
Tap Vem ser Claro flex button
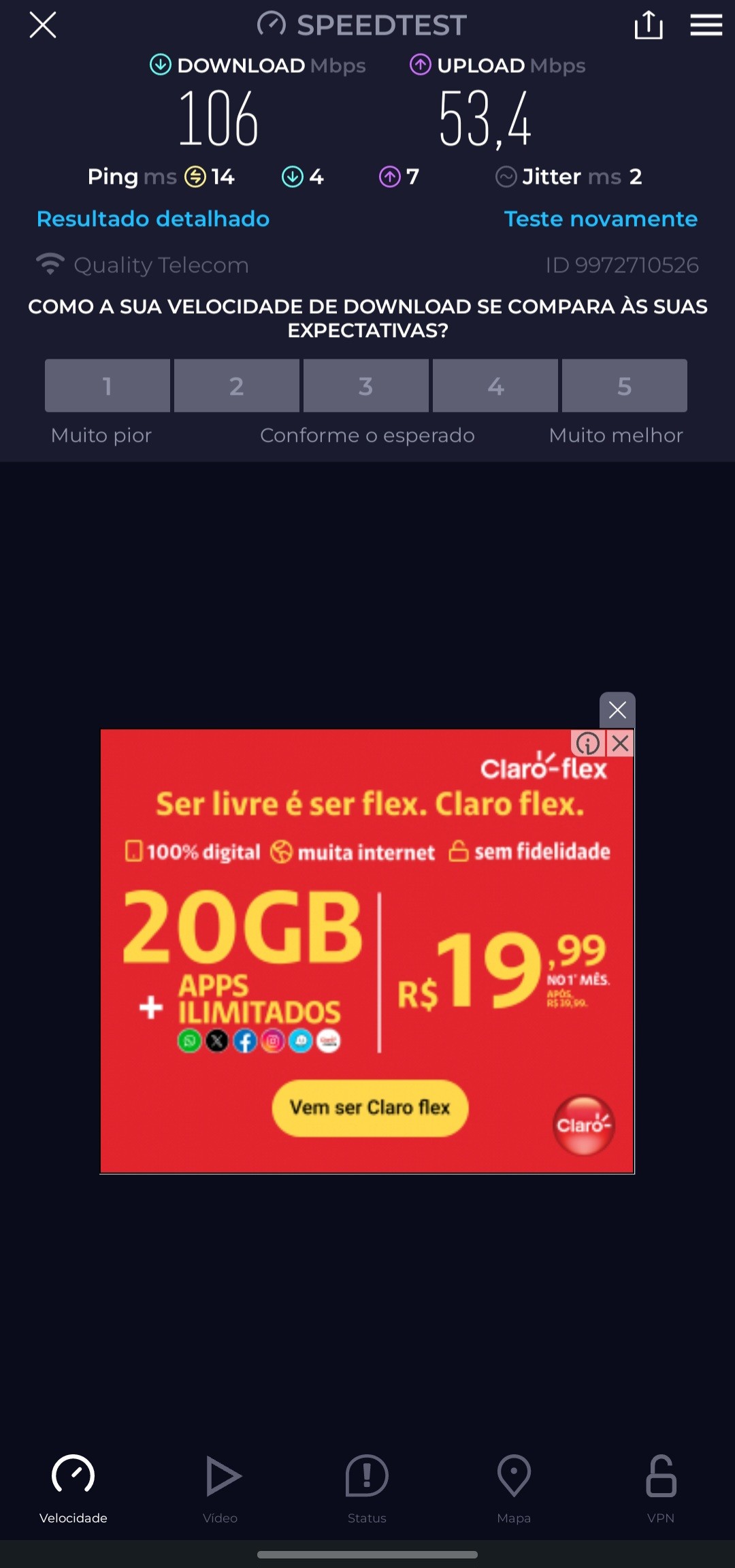point(370,1108)
